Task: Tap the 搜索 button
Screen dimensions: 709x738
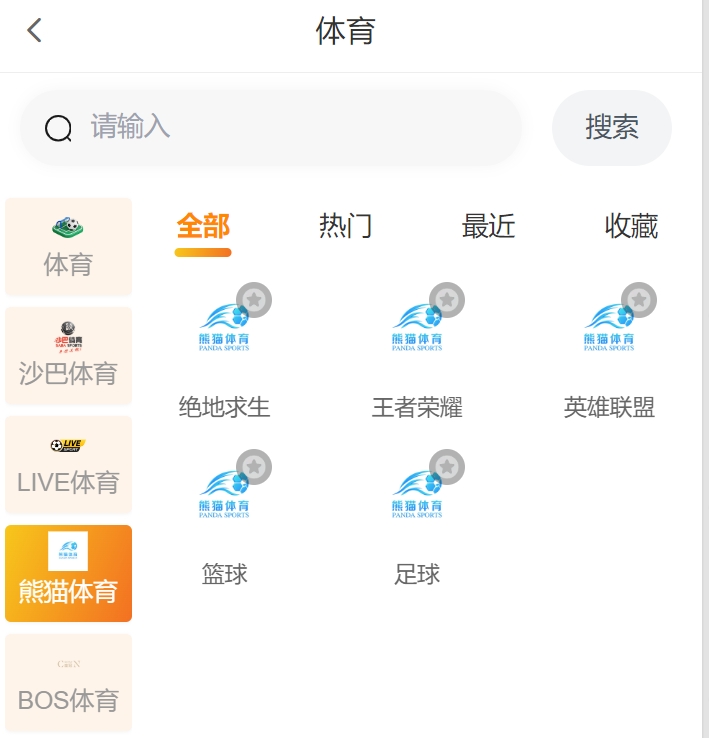Action: [x=611, y=127]
